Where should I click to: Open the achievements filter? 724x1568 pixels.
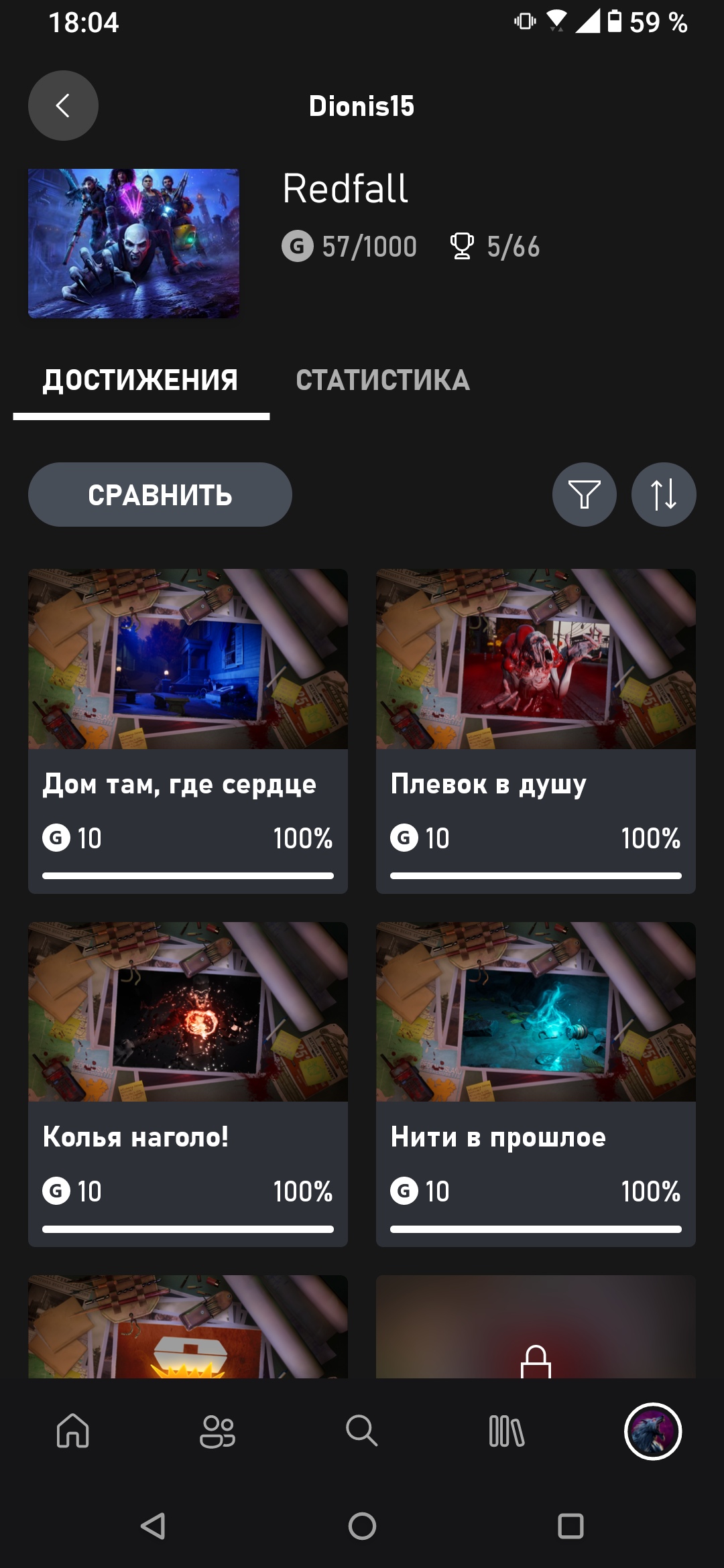[x=584, y=495]
